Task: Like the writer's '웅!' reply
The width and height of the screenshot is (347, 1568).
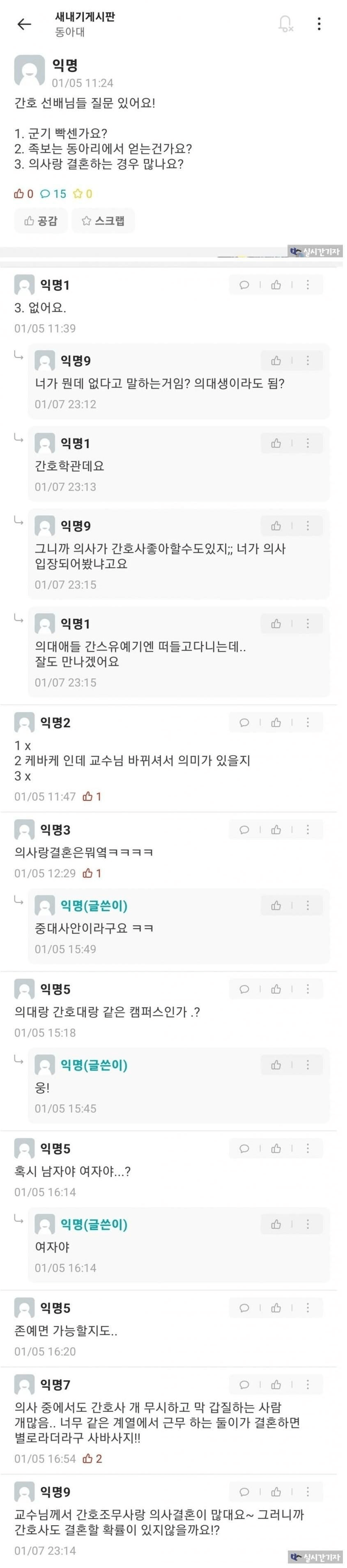Action: (276, 1065)
